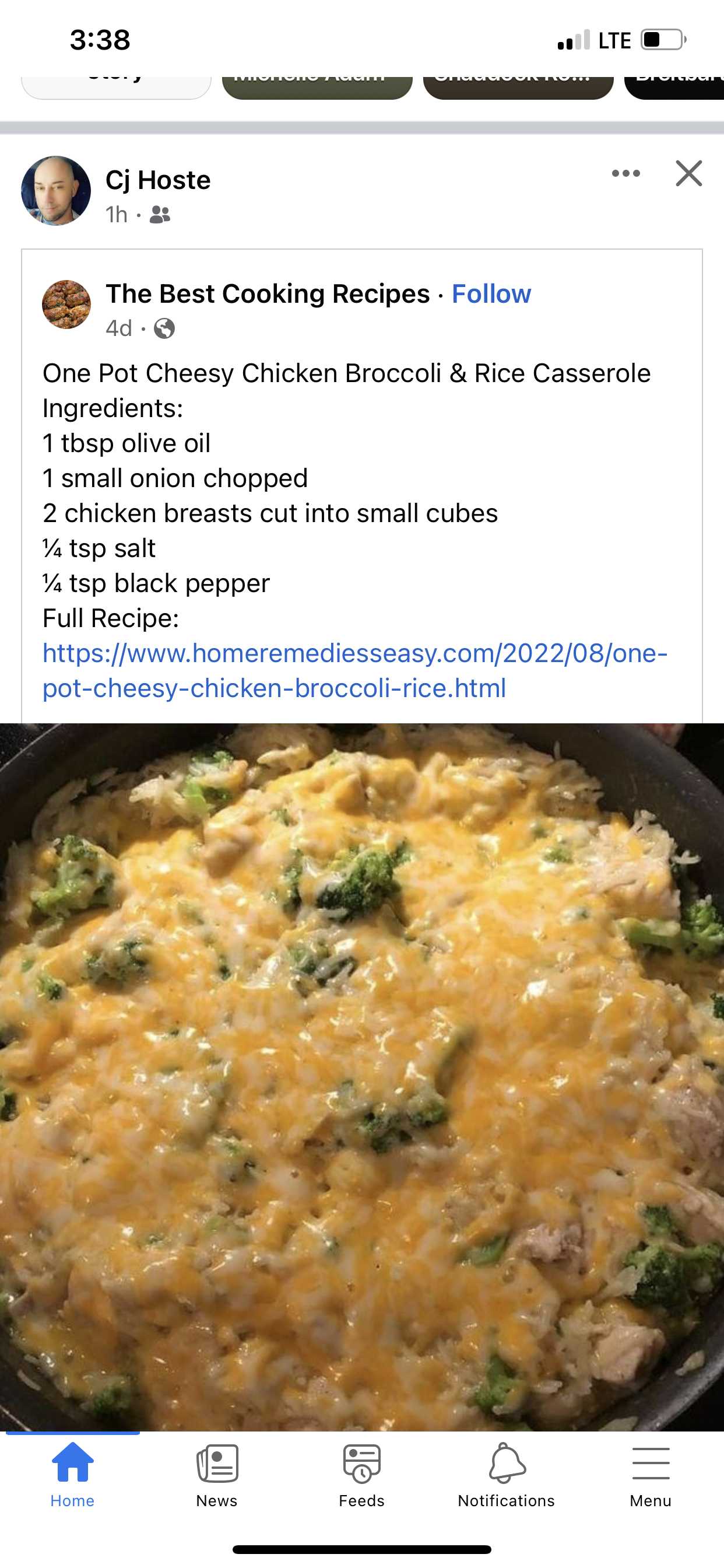Go to the Home tab

pos(72,1475)
